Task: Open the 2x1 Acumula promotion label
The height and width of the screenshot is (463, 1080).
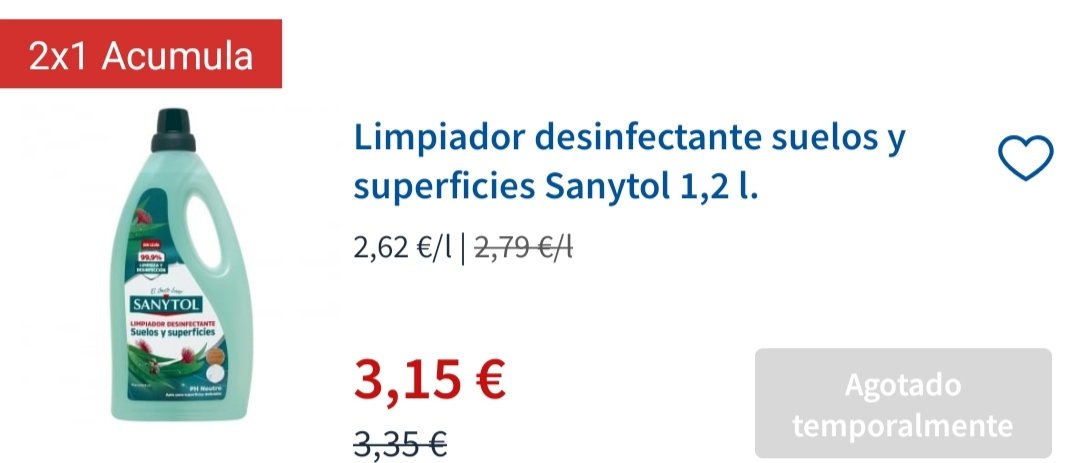Action: point(141,55)
